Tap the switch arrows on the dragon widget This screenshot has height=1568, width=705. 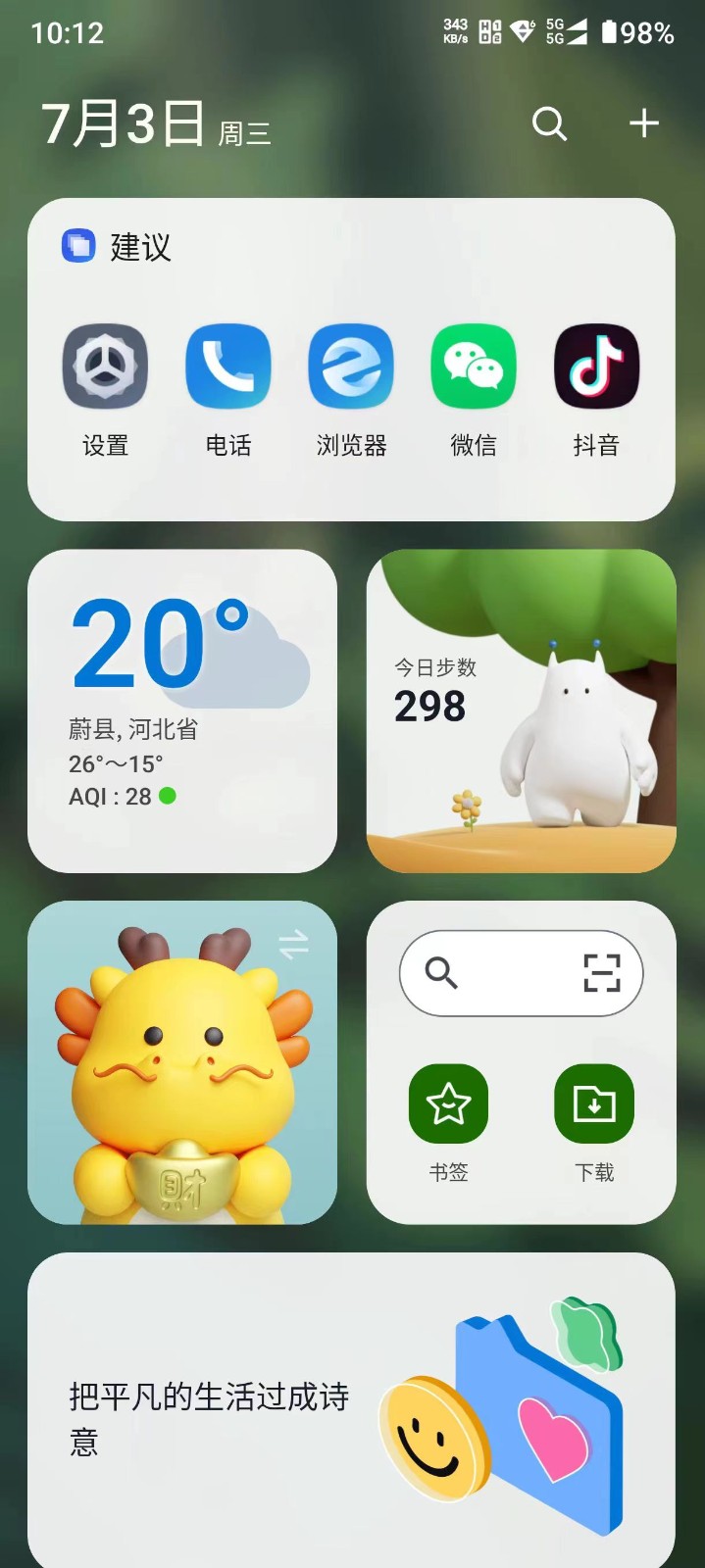coord(293,945)
